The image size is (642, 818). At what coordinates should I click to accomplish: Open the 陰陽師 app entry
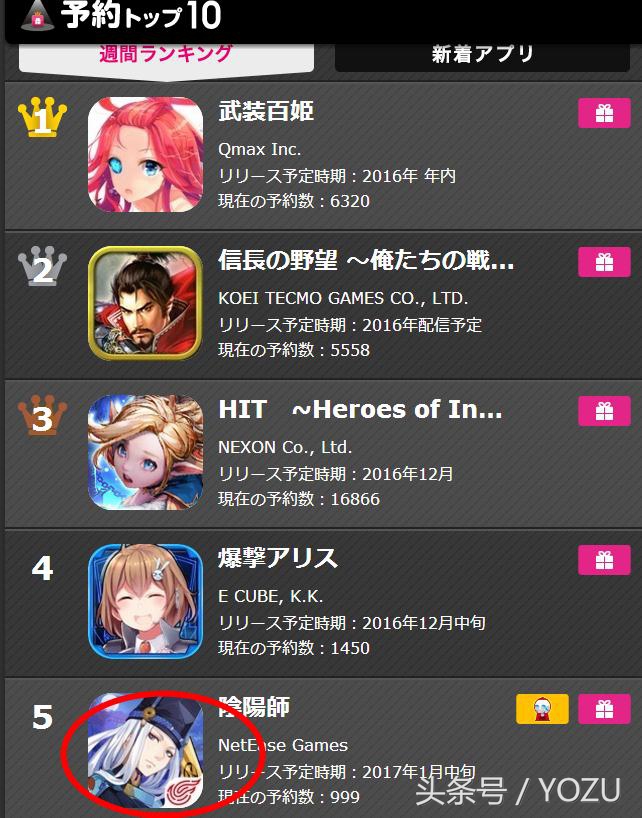click(x=254, y=707)
